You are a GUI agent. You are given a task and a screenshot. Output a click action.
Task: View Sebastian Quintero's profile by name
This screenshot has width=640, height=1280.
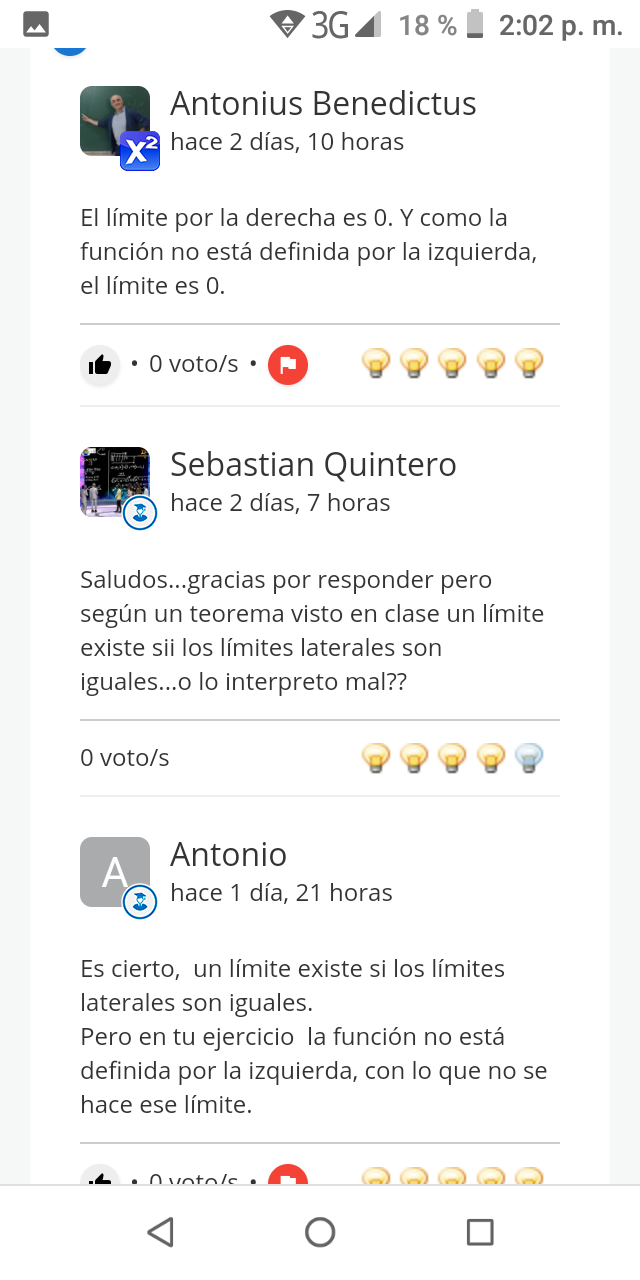(x=313, y=465)
